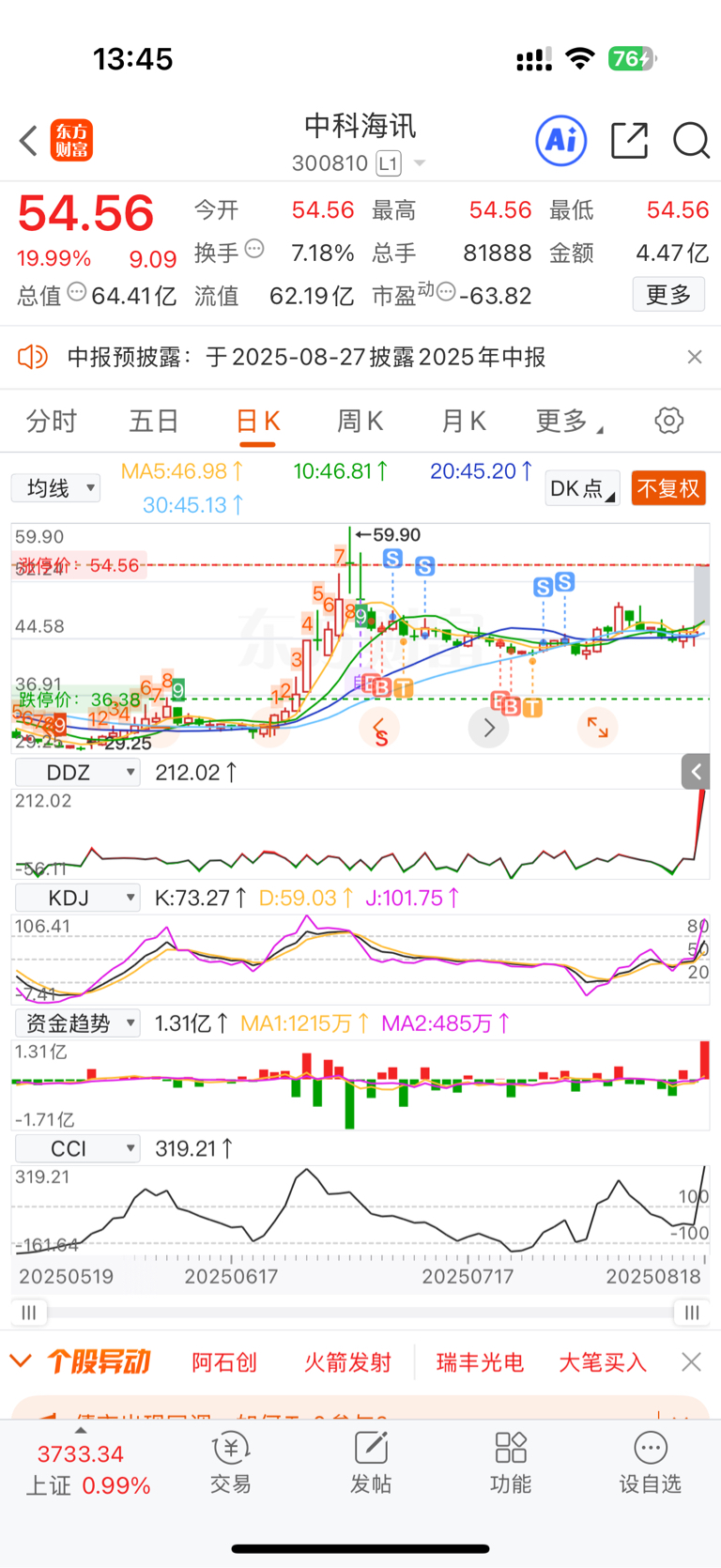
Task: Tap the 不复权 button
Action: point(668,488)
